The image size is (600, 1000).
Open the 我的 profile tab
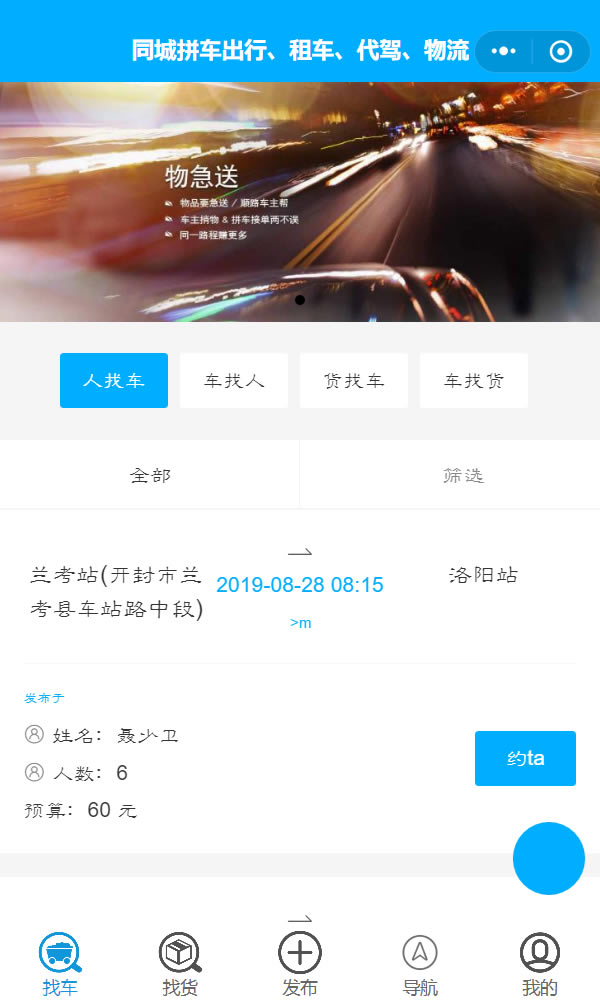540,965
